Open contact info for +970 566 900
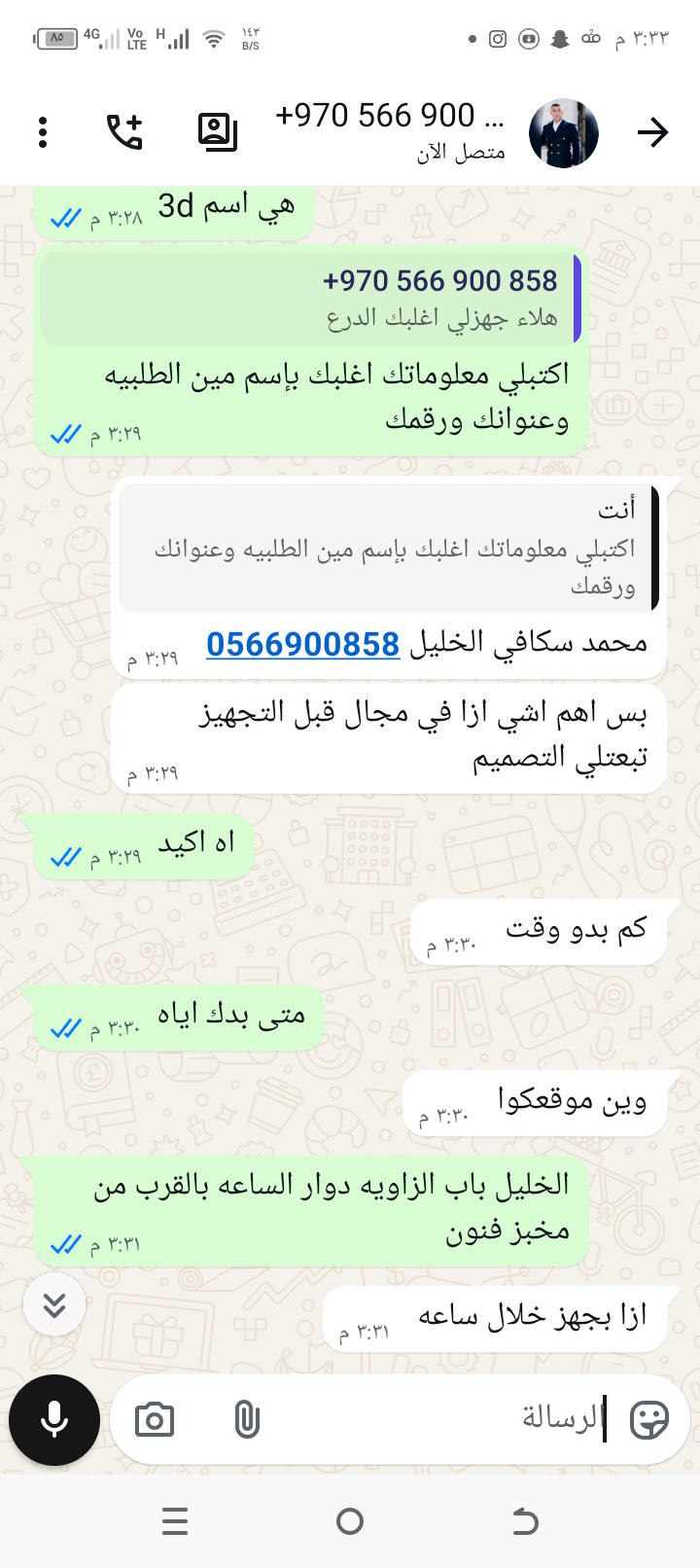This screenshot has height=1568, width=700. (x=389, y=131)
